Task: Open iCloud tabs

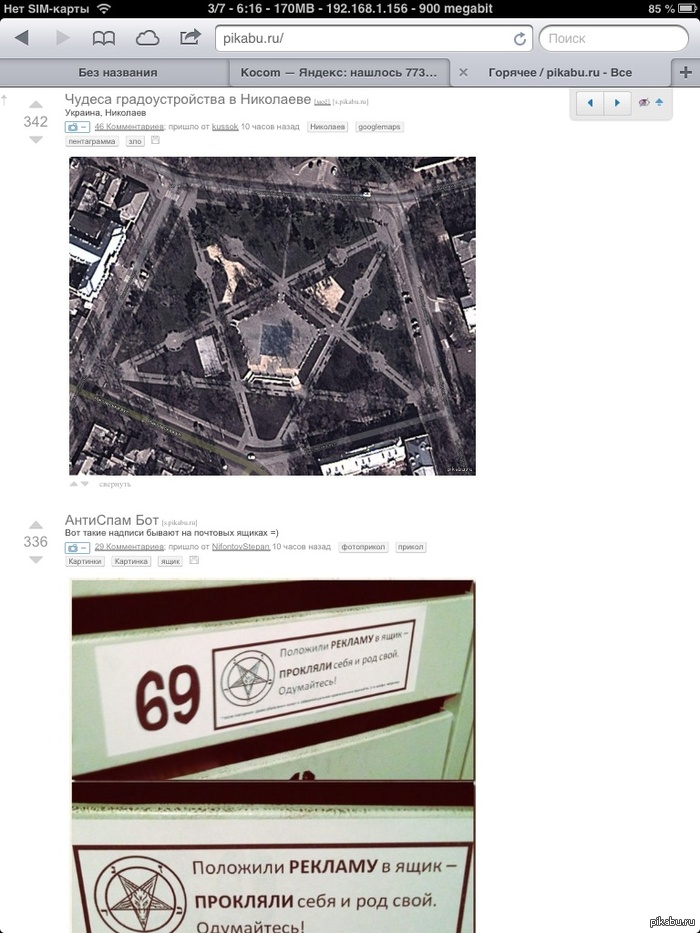Action: [x=147, y=38]
